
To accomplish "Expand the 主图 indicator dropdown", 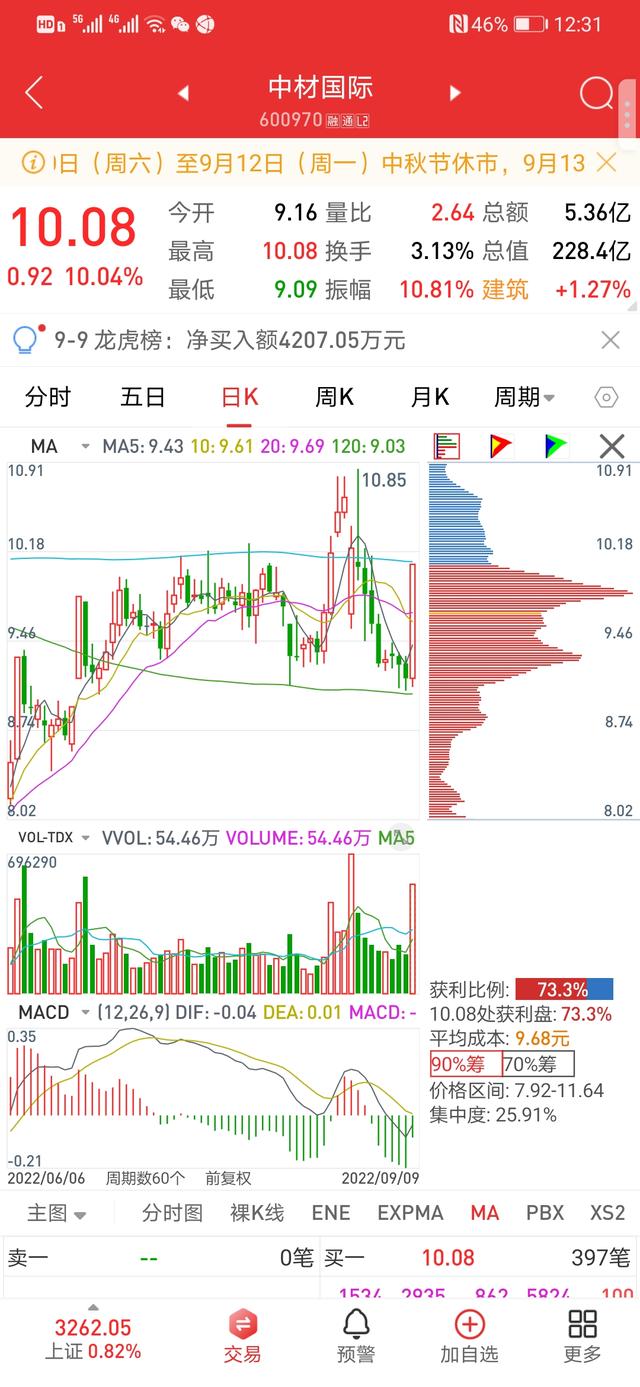I will 56,1213.
